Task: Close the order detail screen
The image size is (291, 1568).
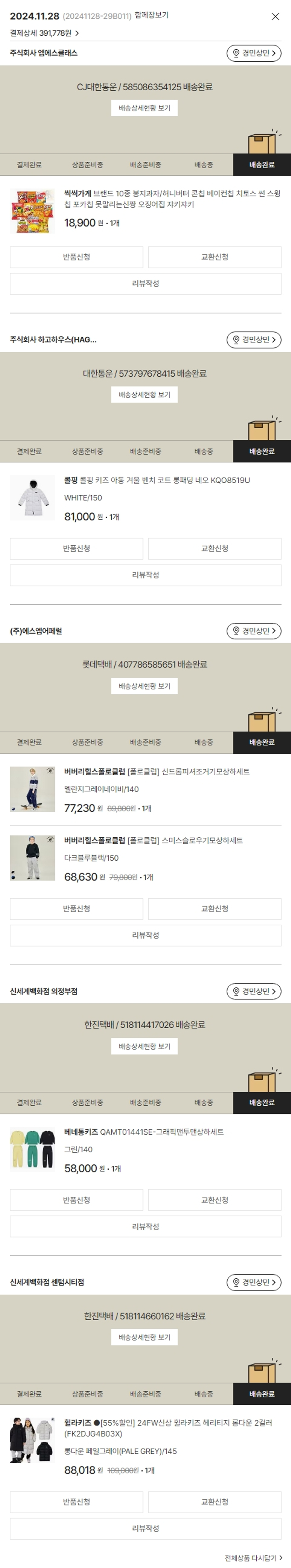Action: (x=275, y=16)
